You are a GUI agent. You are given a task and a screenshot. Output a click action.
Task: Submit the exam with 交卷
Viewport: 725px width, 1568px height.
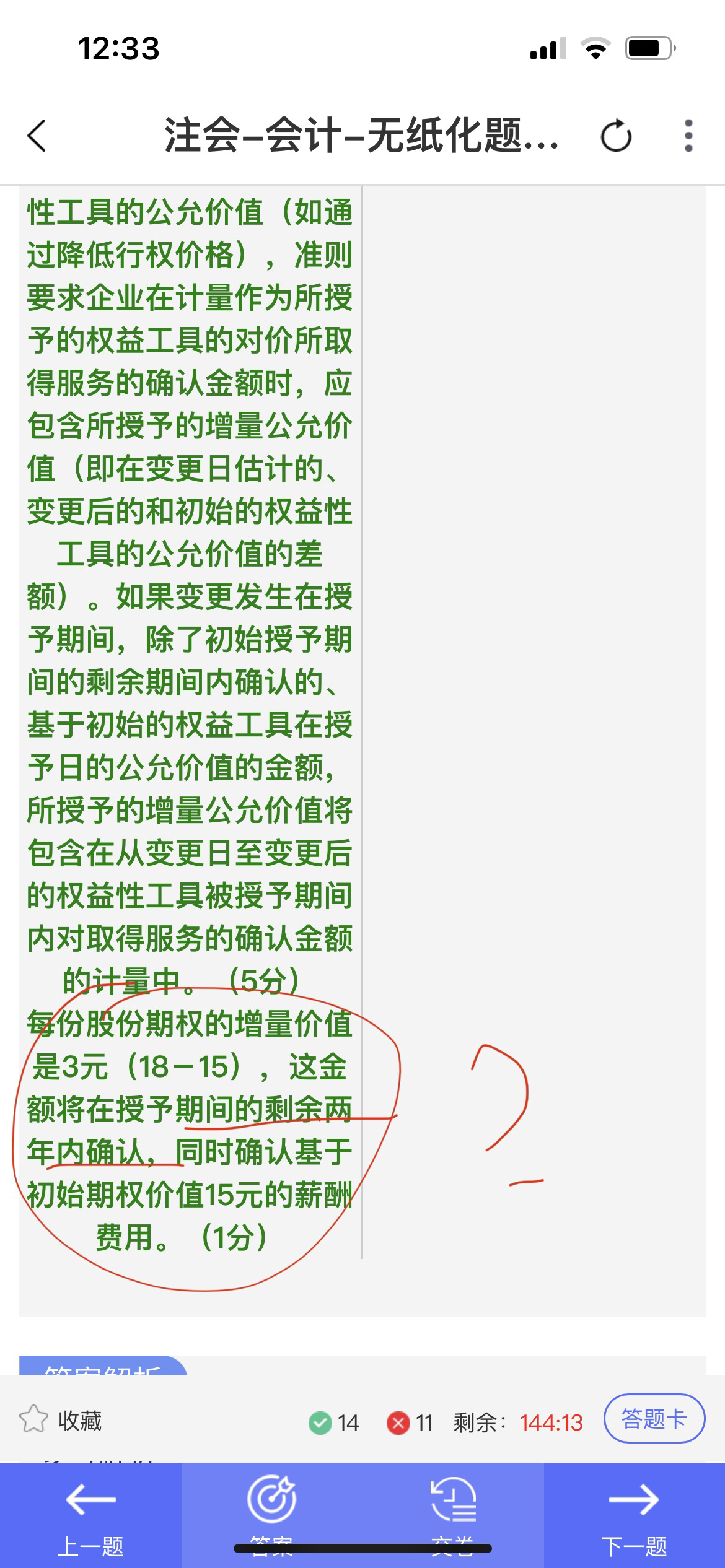point(453,1515)
